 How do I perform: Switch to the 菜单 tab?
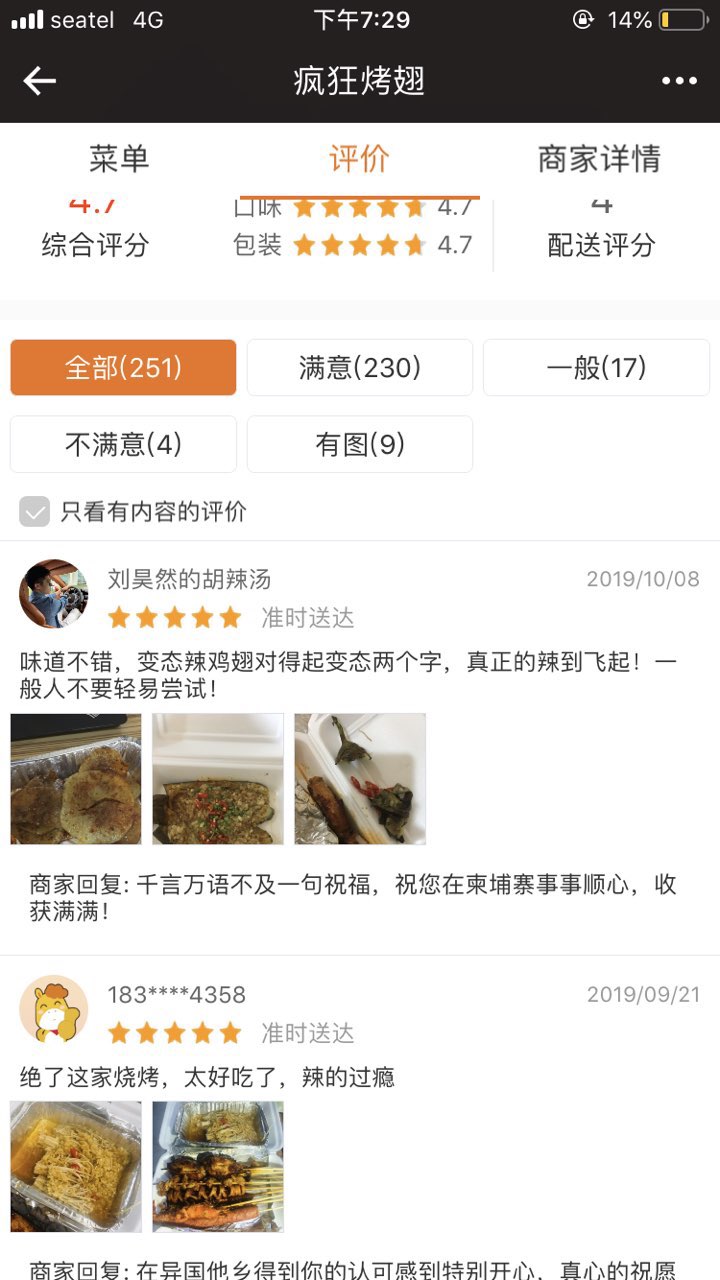coord(119,159)
